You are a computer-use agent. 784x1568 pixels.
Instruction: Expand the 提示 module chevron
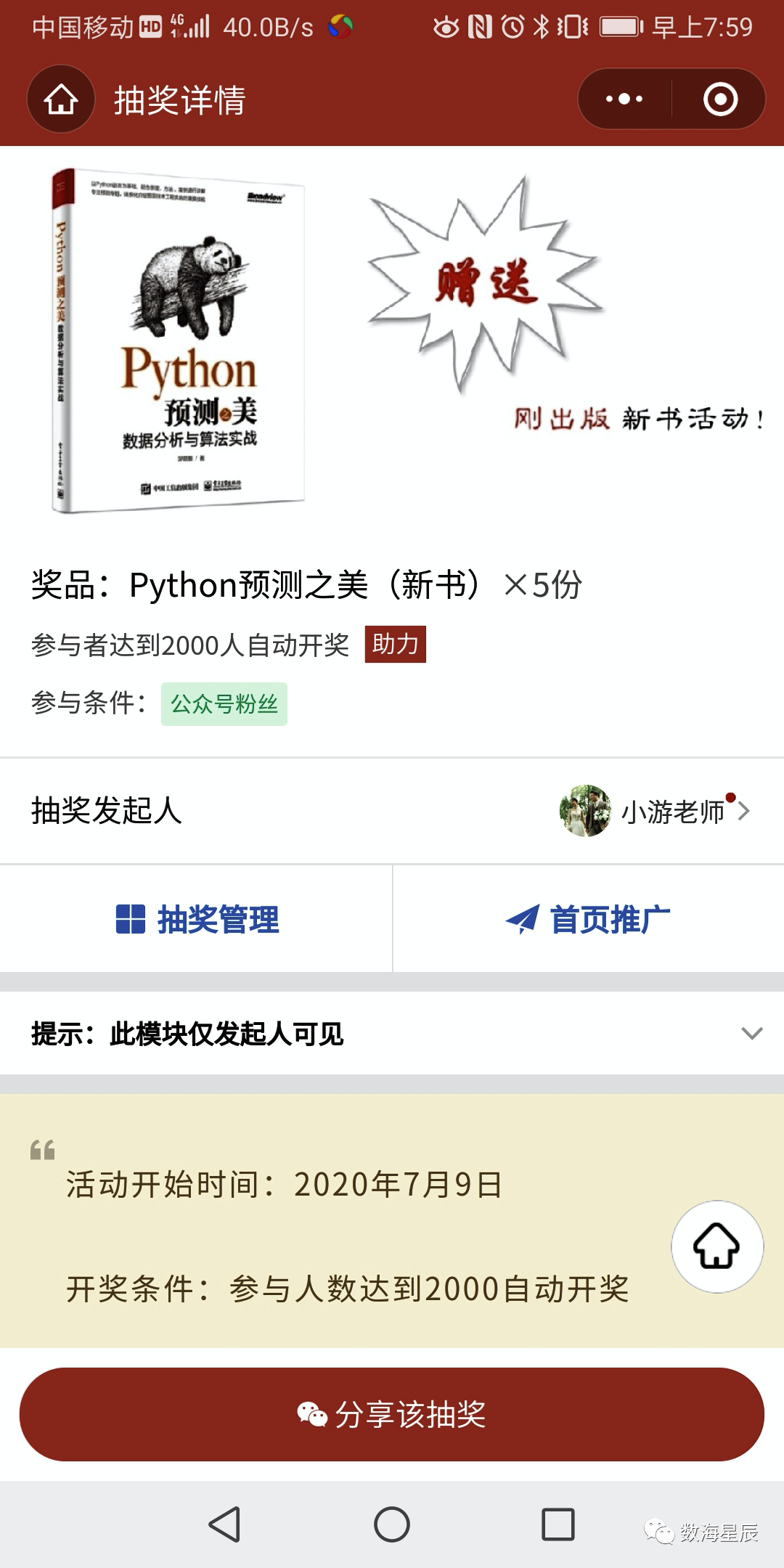click(752, 1033)
